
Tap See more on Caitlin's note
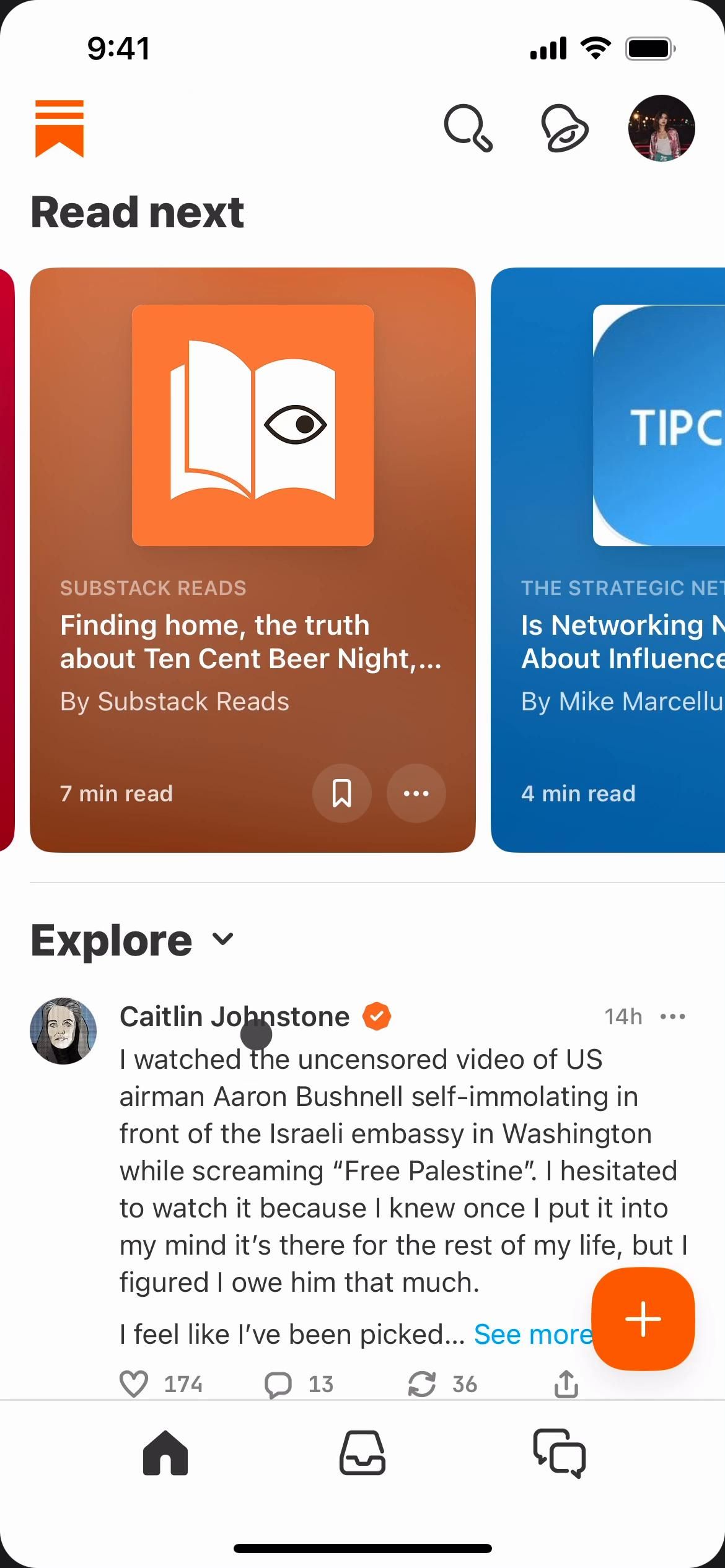pos(533,1335)
